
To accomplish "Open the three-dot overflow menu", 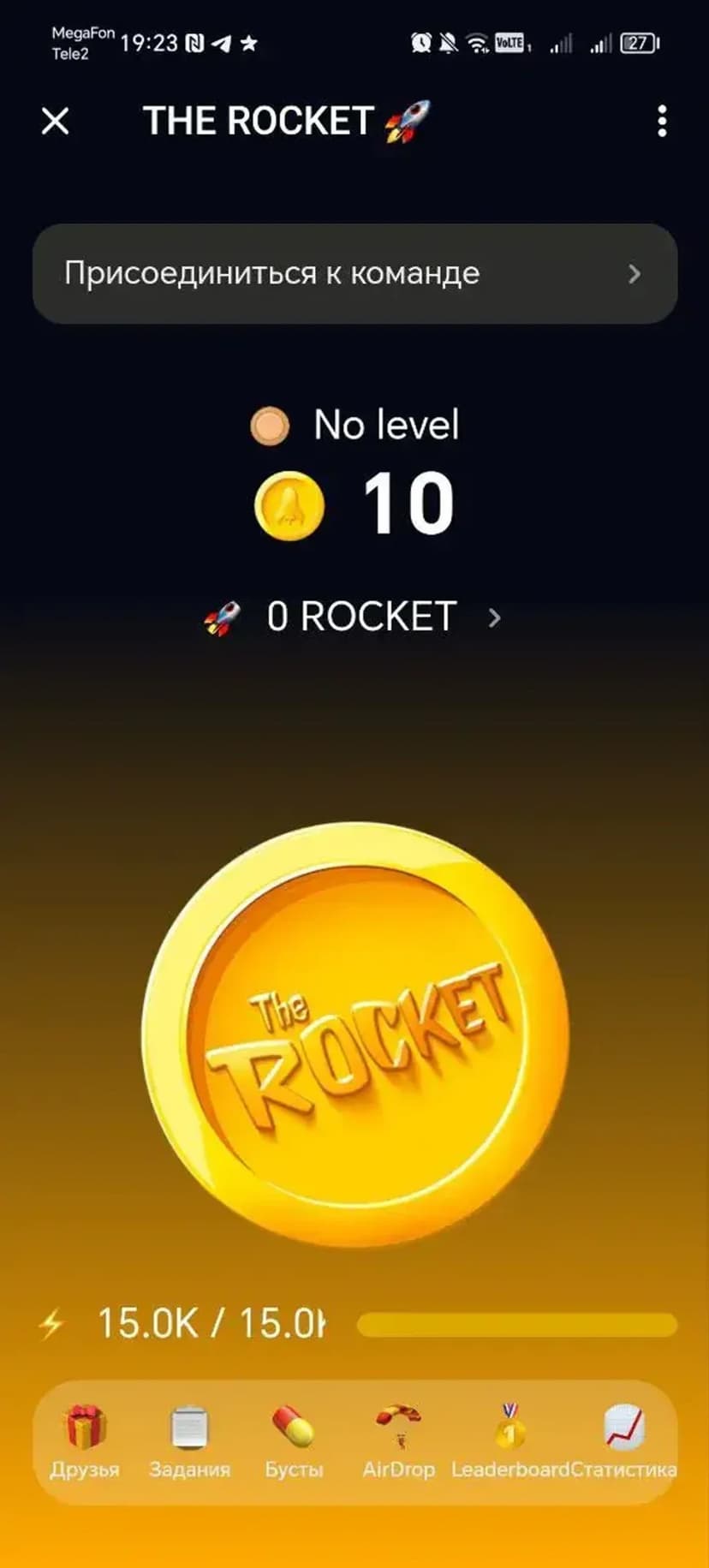I will [661, 122].
